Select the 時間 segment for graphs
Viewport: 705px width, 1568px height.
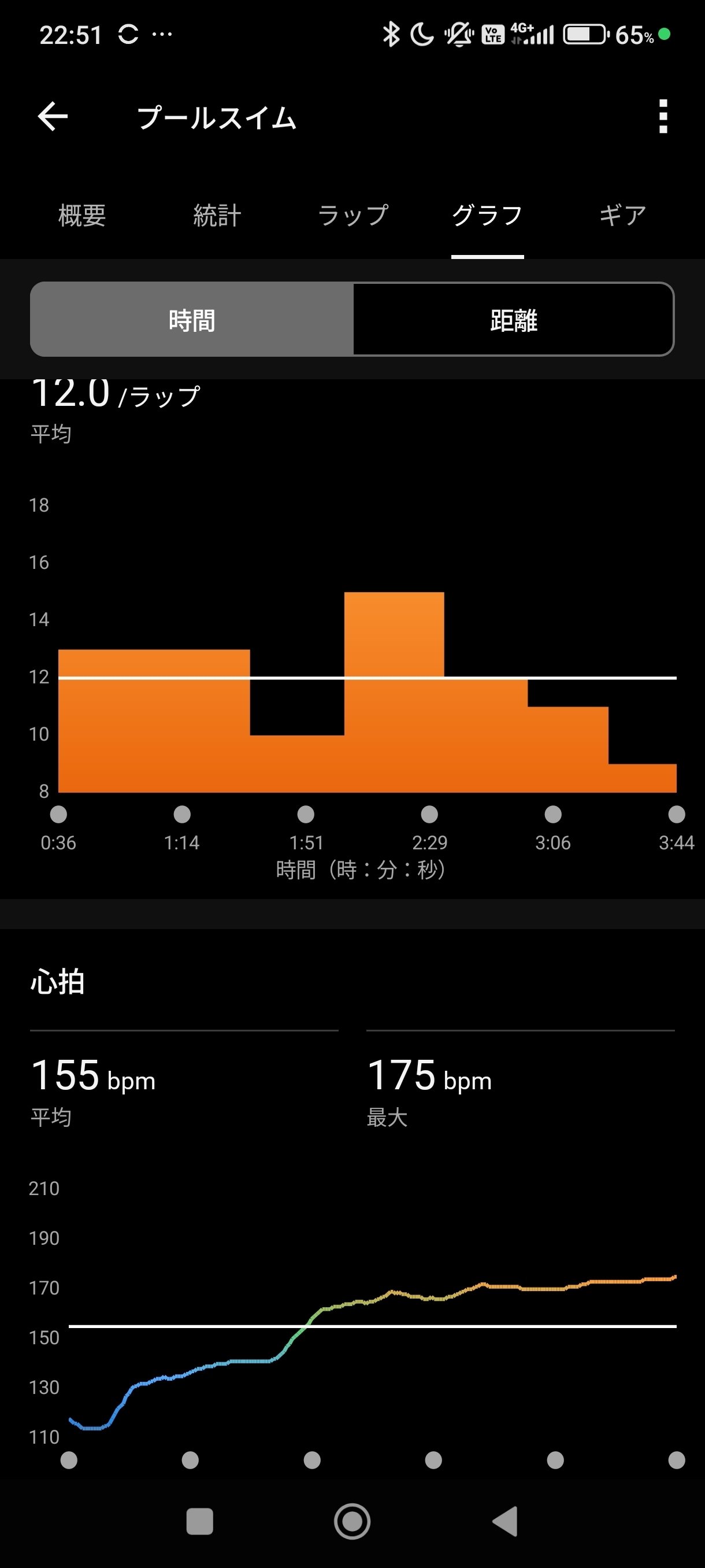point(192,320)
